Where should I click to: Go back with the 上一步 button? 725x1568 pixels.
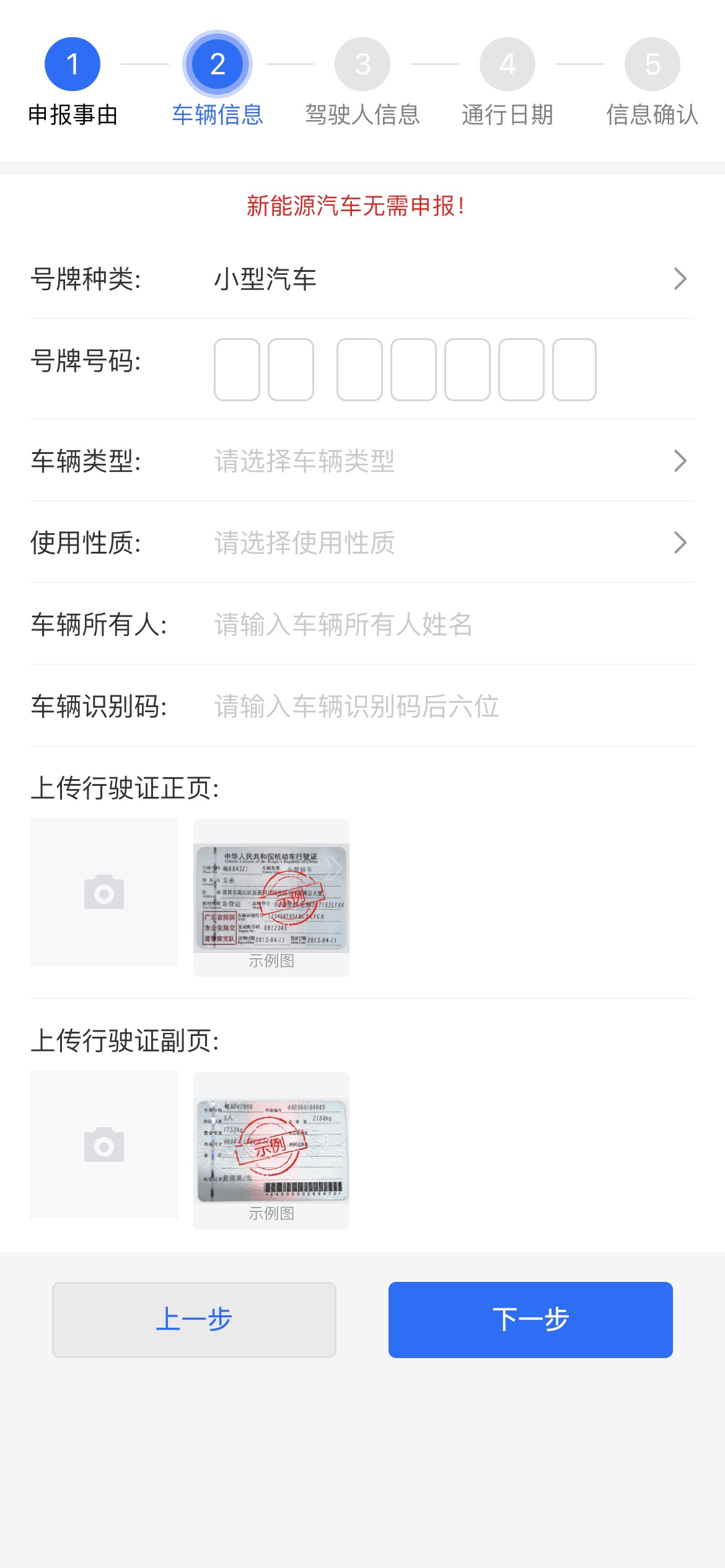194,1320
